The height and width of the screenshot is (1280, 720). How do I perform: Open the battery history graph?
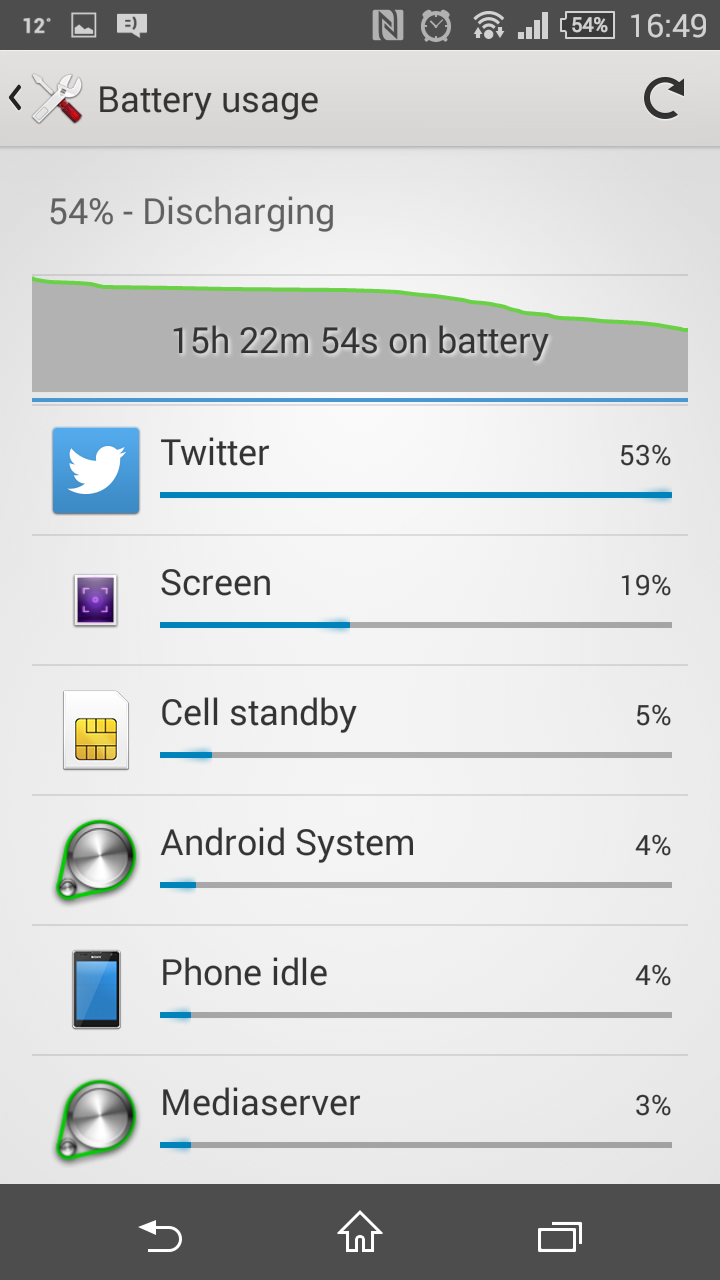click(x=360, y=335)
